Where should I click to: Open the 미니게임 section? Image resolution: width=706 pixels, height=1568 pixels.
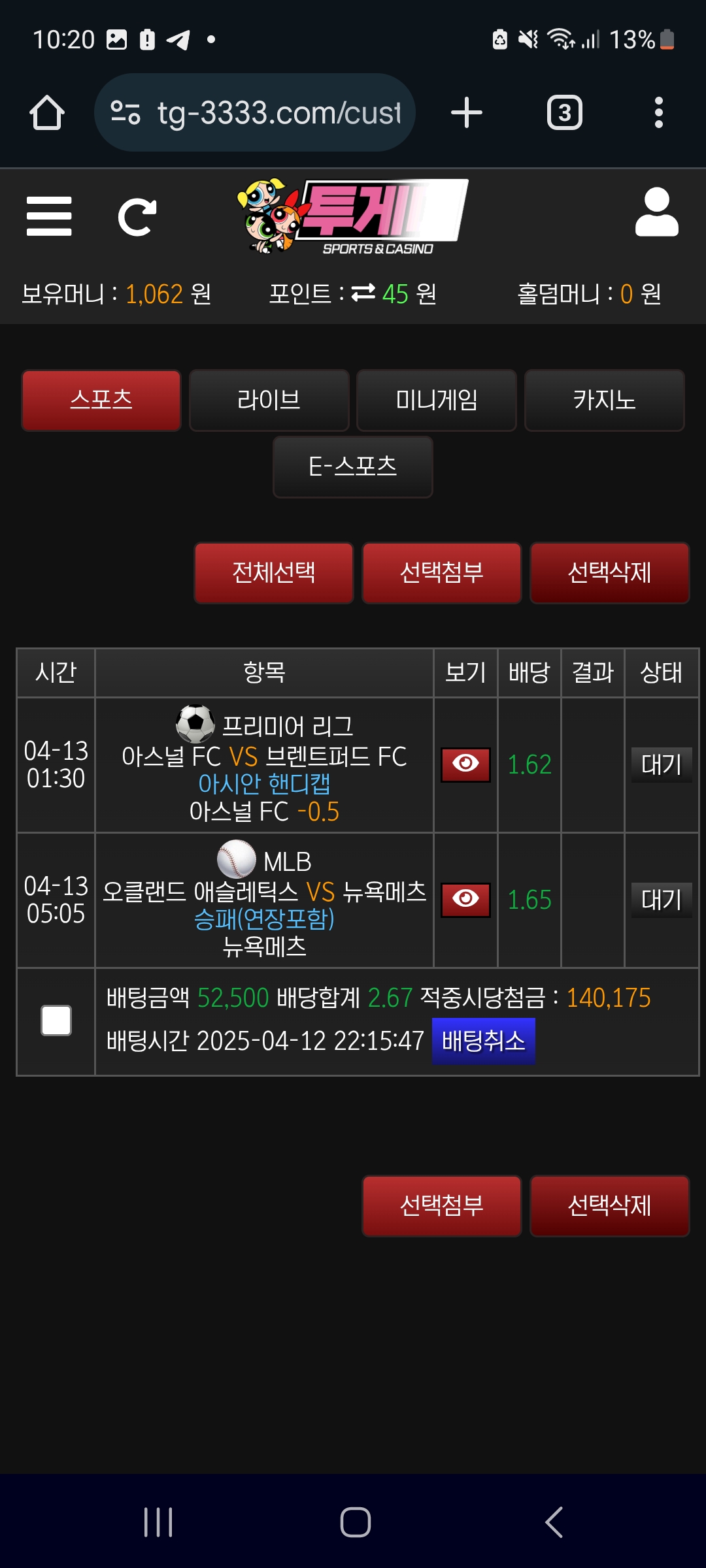pyautogui.click(x=436, y=400)
